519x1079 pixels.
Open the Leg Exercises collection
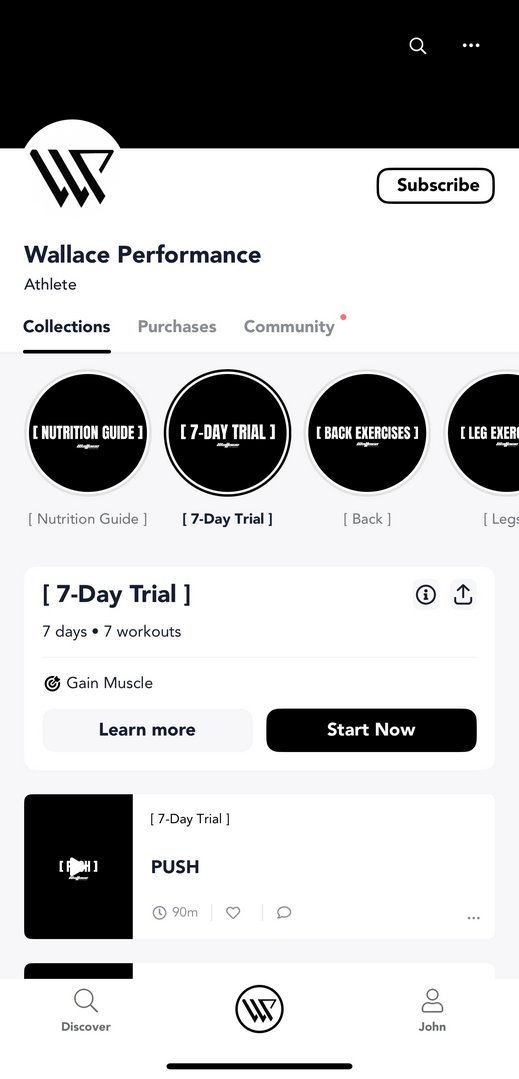tap(483, 433)
